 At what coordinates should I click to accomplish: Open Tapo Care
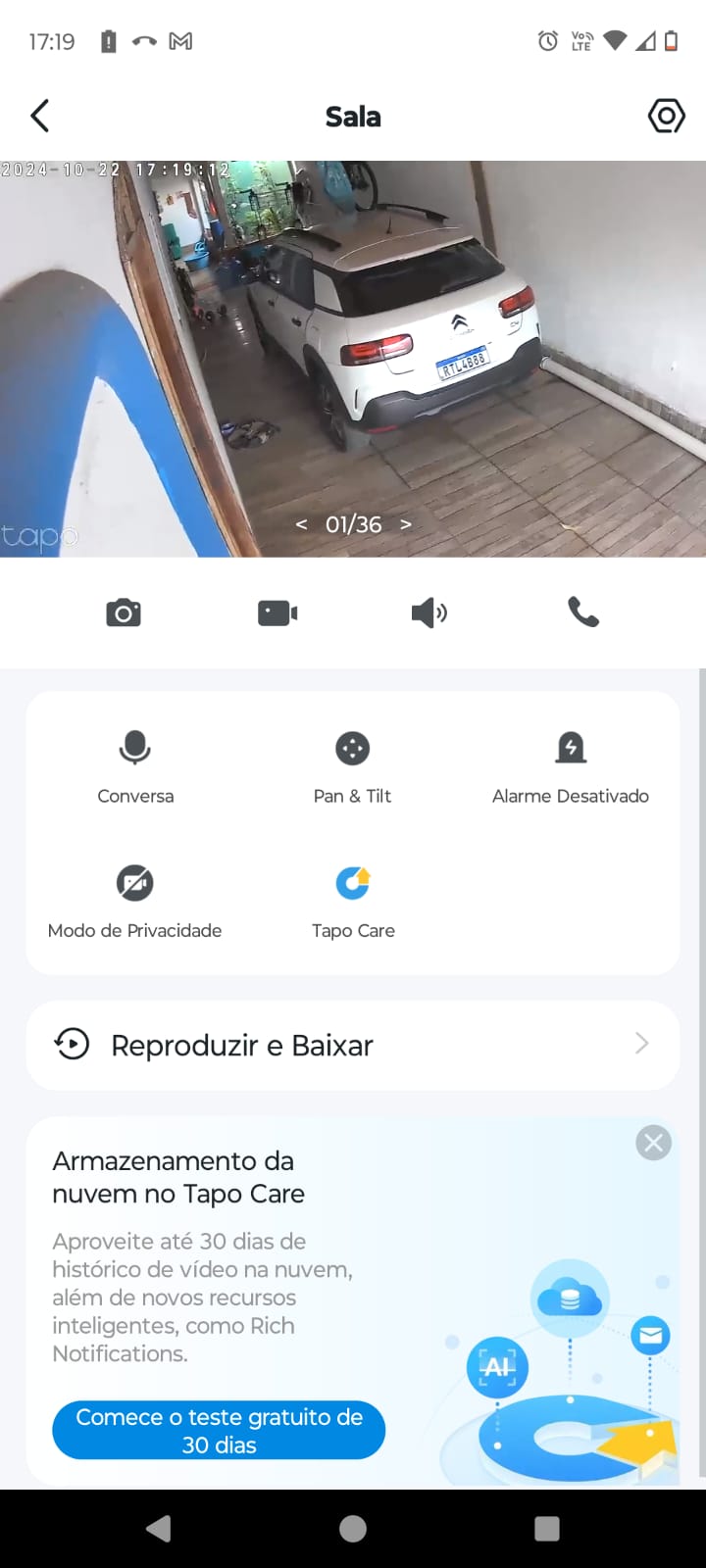pos(353,901)
